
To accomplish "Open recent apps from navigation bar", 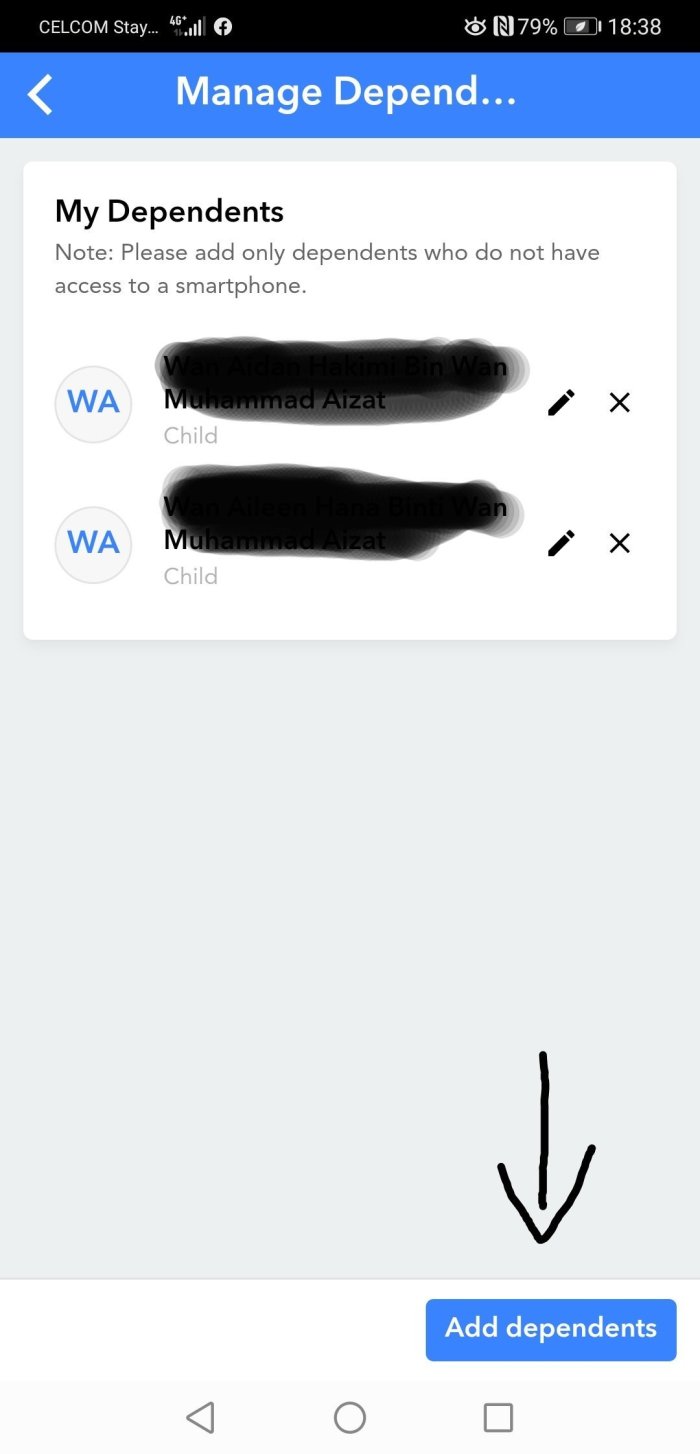I will point(498,1417).
